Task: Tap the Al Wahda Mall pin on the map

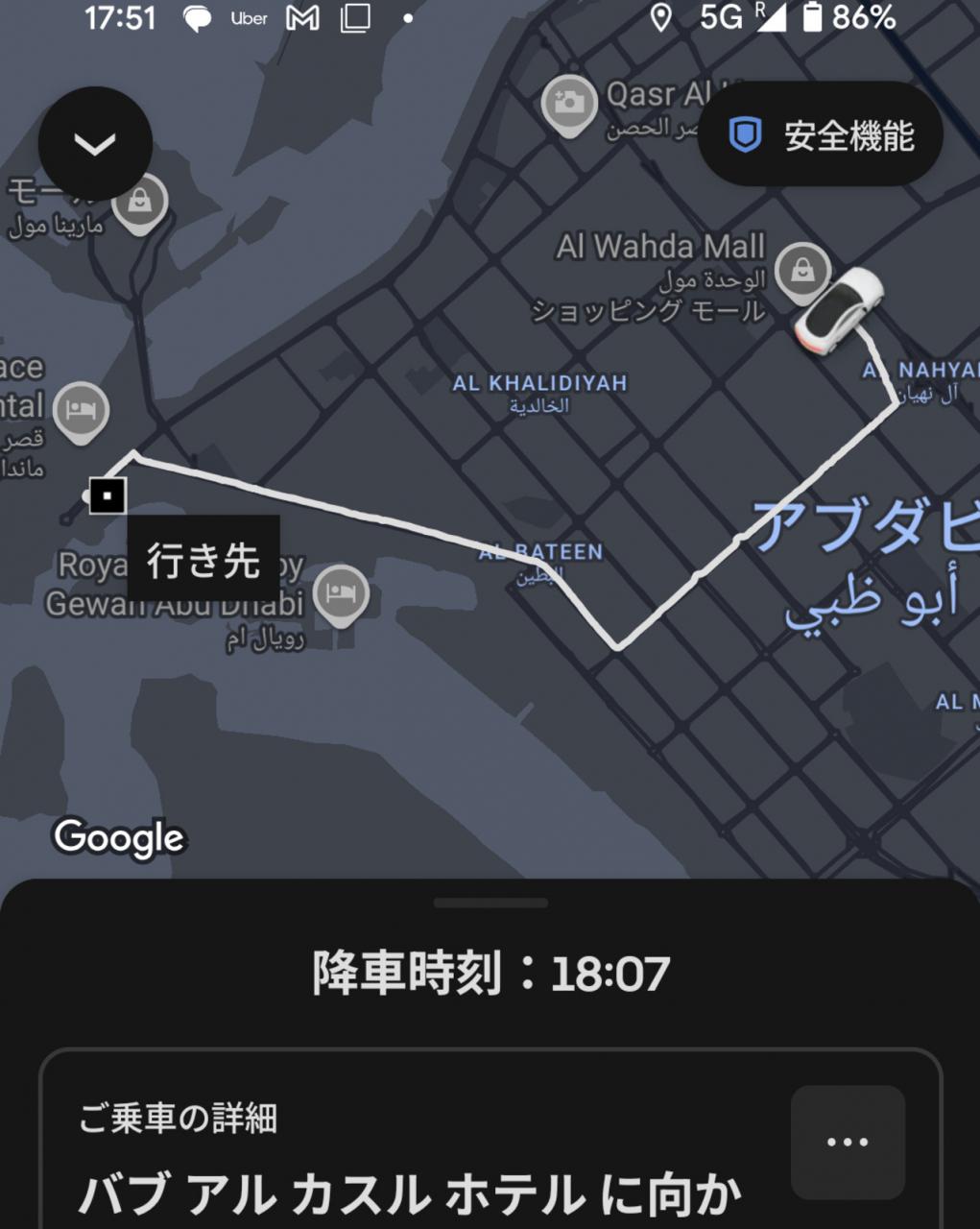Action: point(803,273)
